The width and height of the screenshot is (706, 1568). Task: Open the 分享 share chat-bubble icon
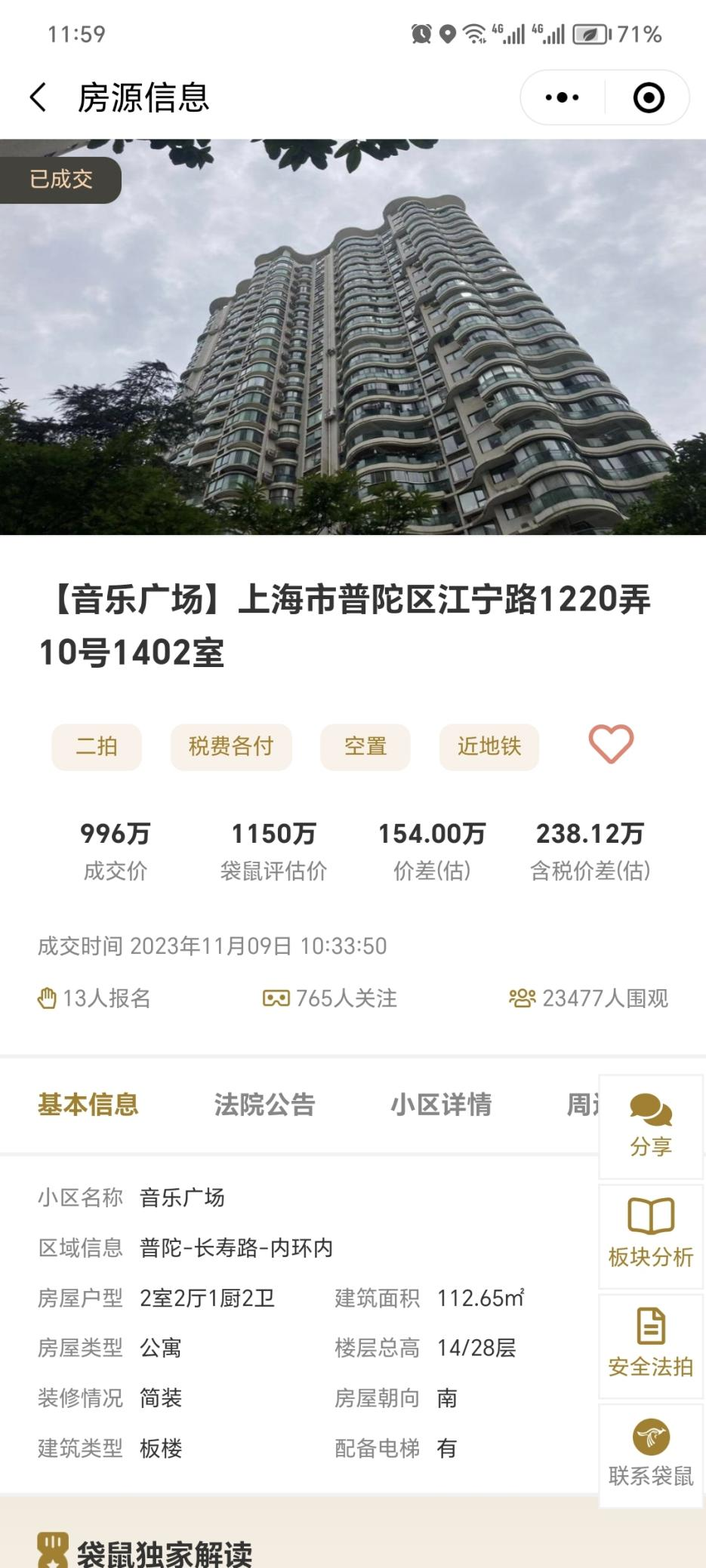coord(651,1111)
